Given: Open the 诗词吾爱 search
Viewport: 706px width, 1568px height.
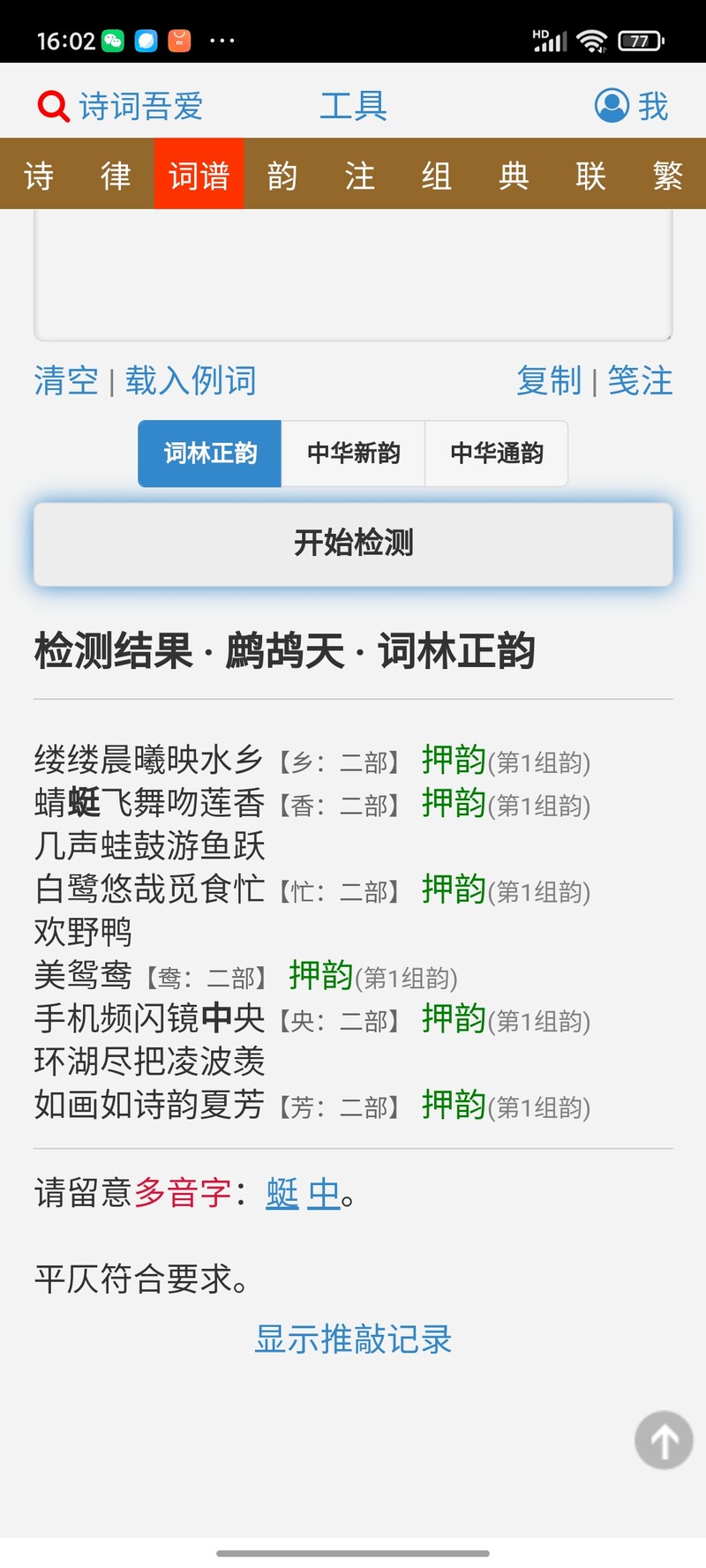Looking at the screenshot, I should (120, 106).
